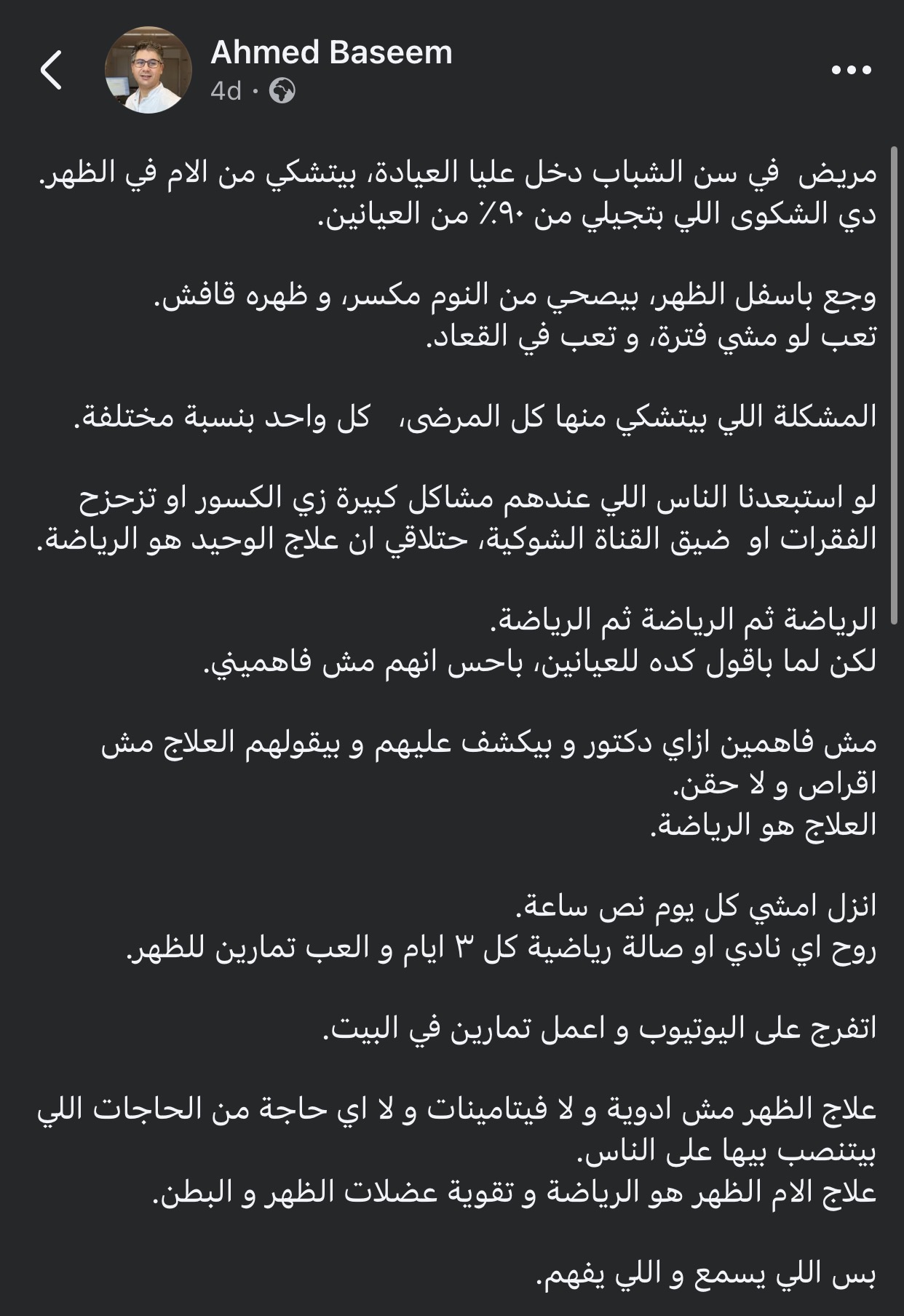Open Ahmed Baseem's profile from his name
Screen dimensions: 904x1316
[x=331, y=52]
